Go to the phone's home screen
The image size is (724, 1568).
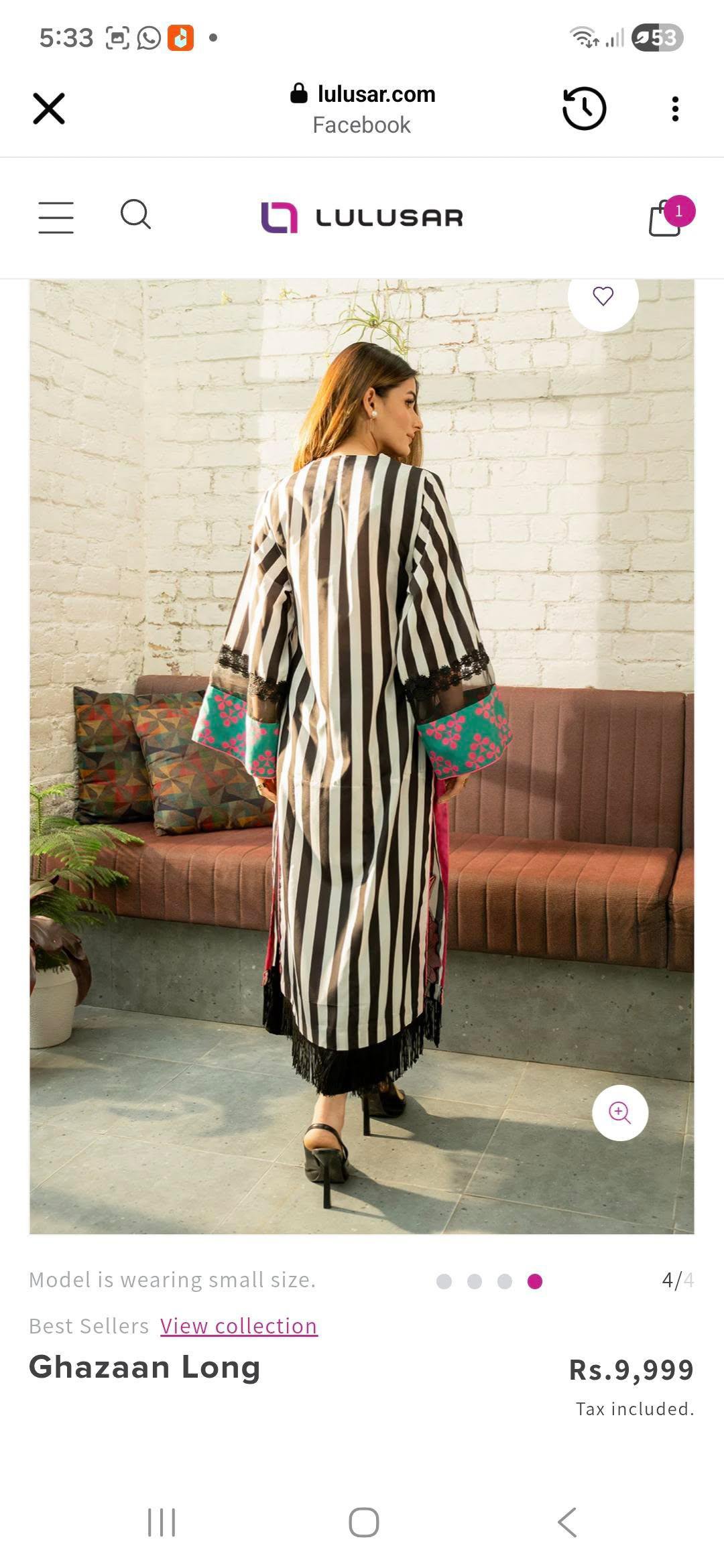pyautogui.click(x=363, y=1522)
